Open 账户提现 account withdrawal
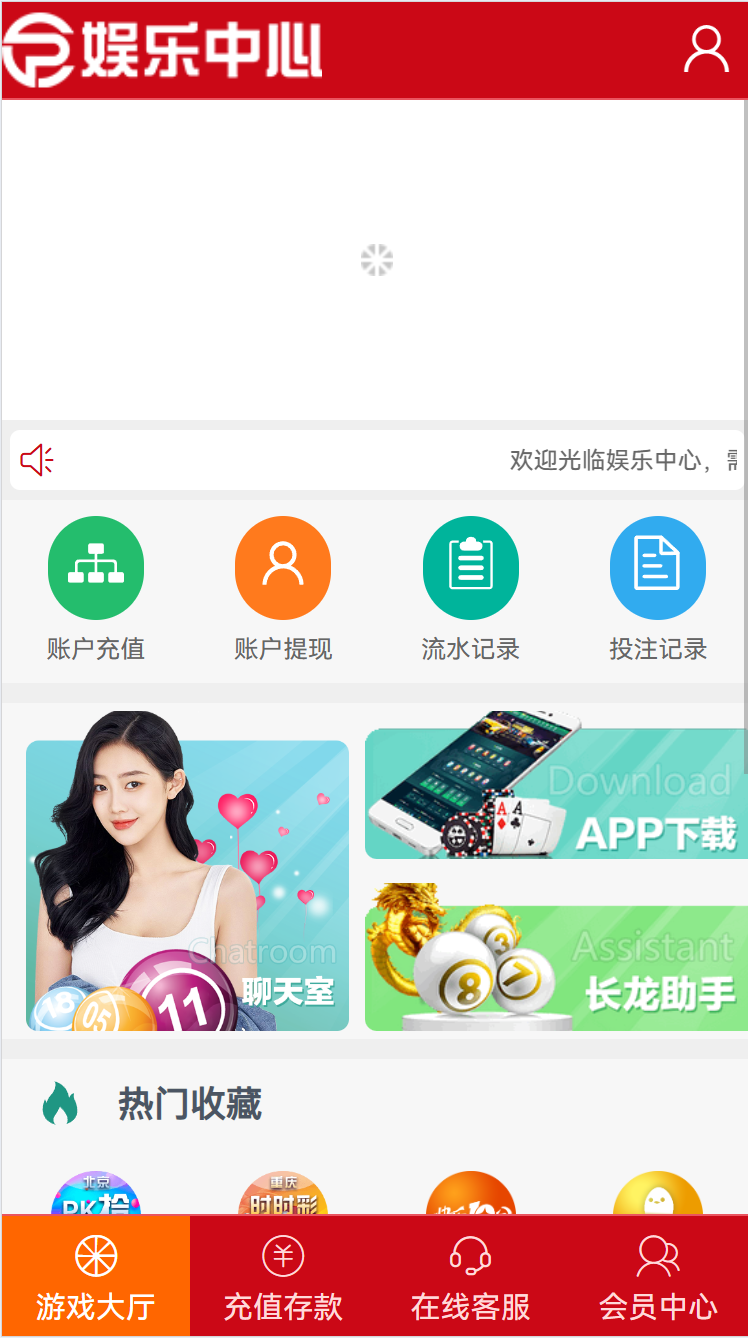This screenshot has height=1338, width=748. coord(283,589)
